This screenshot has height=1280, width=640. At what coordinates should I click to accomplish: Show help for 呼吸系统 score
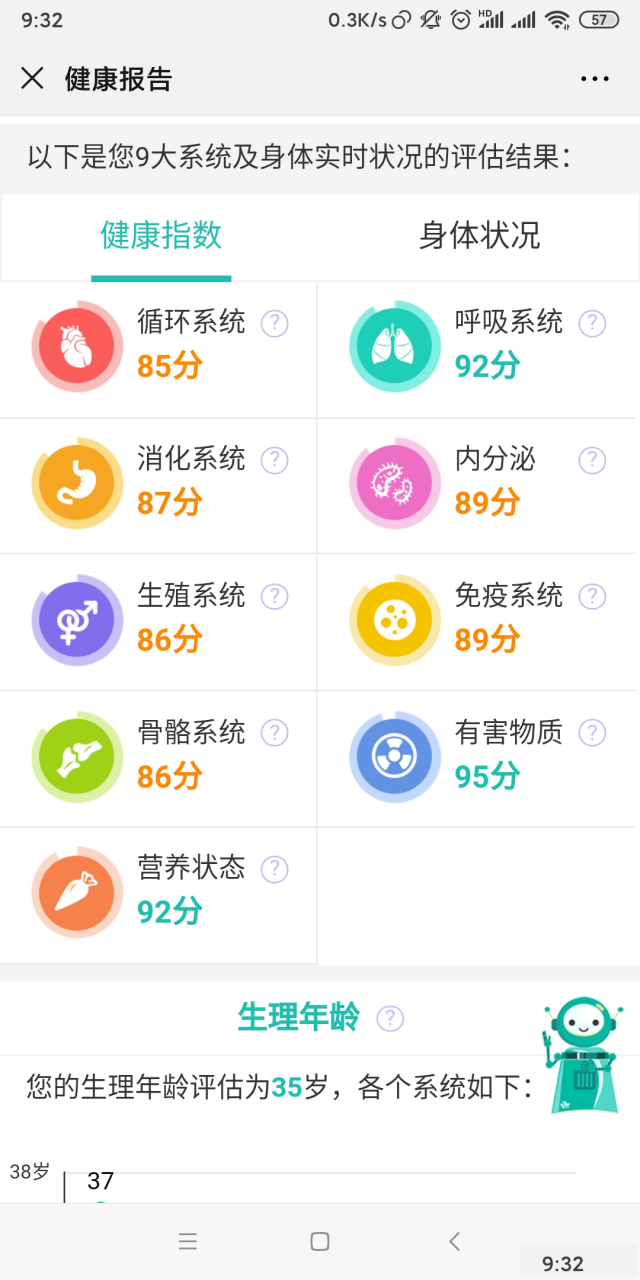(x=592, y=323)
